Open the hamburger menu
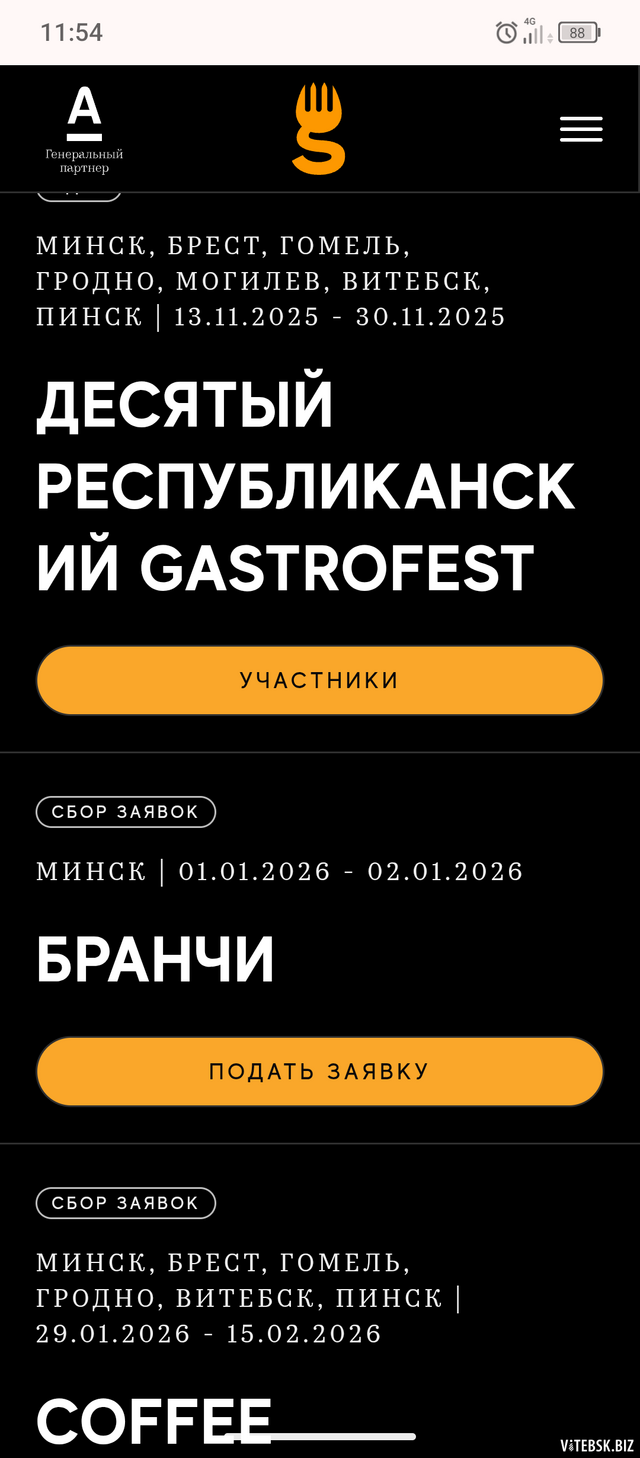Viewport: 640px width, 1458px height. (580, 129)
